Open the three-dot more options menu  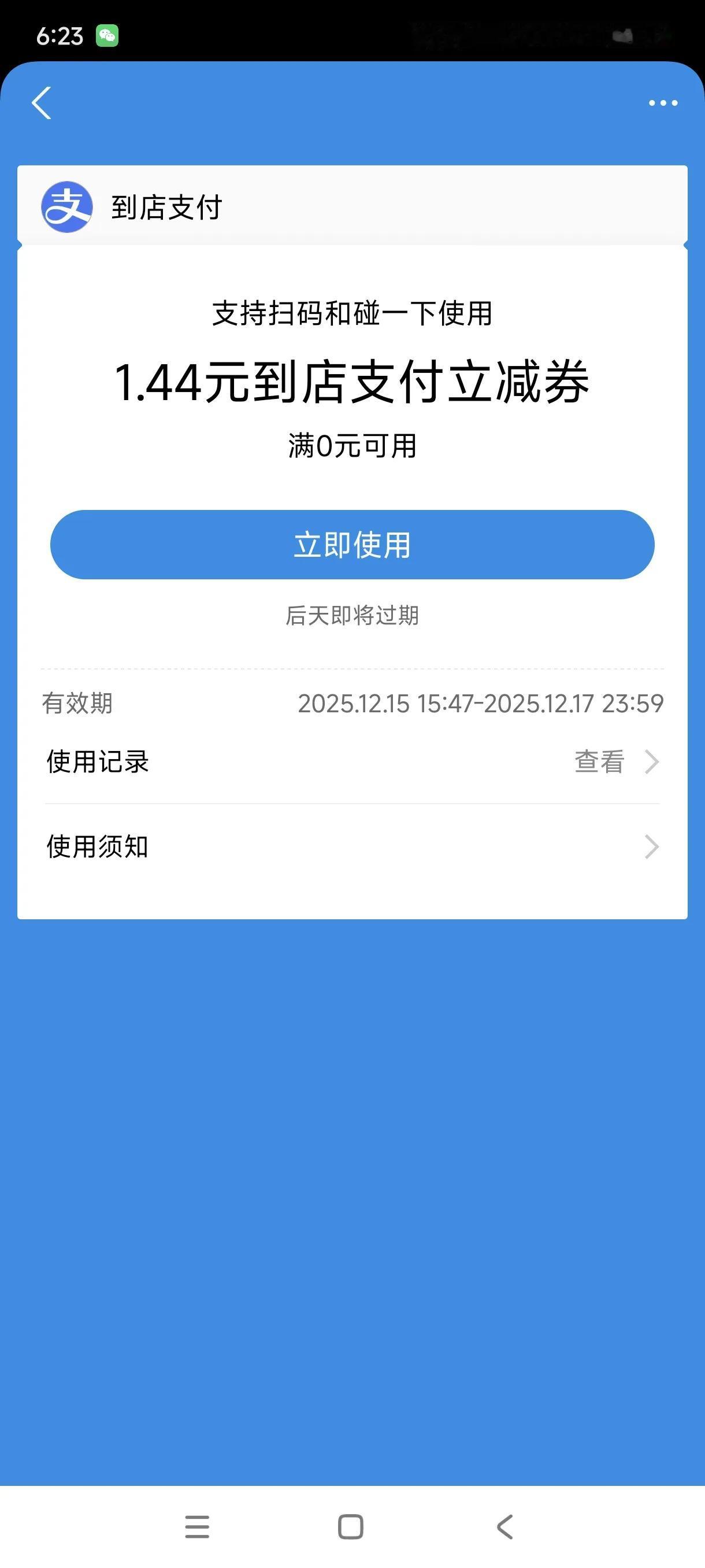tap(663, 103)
